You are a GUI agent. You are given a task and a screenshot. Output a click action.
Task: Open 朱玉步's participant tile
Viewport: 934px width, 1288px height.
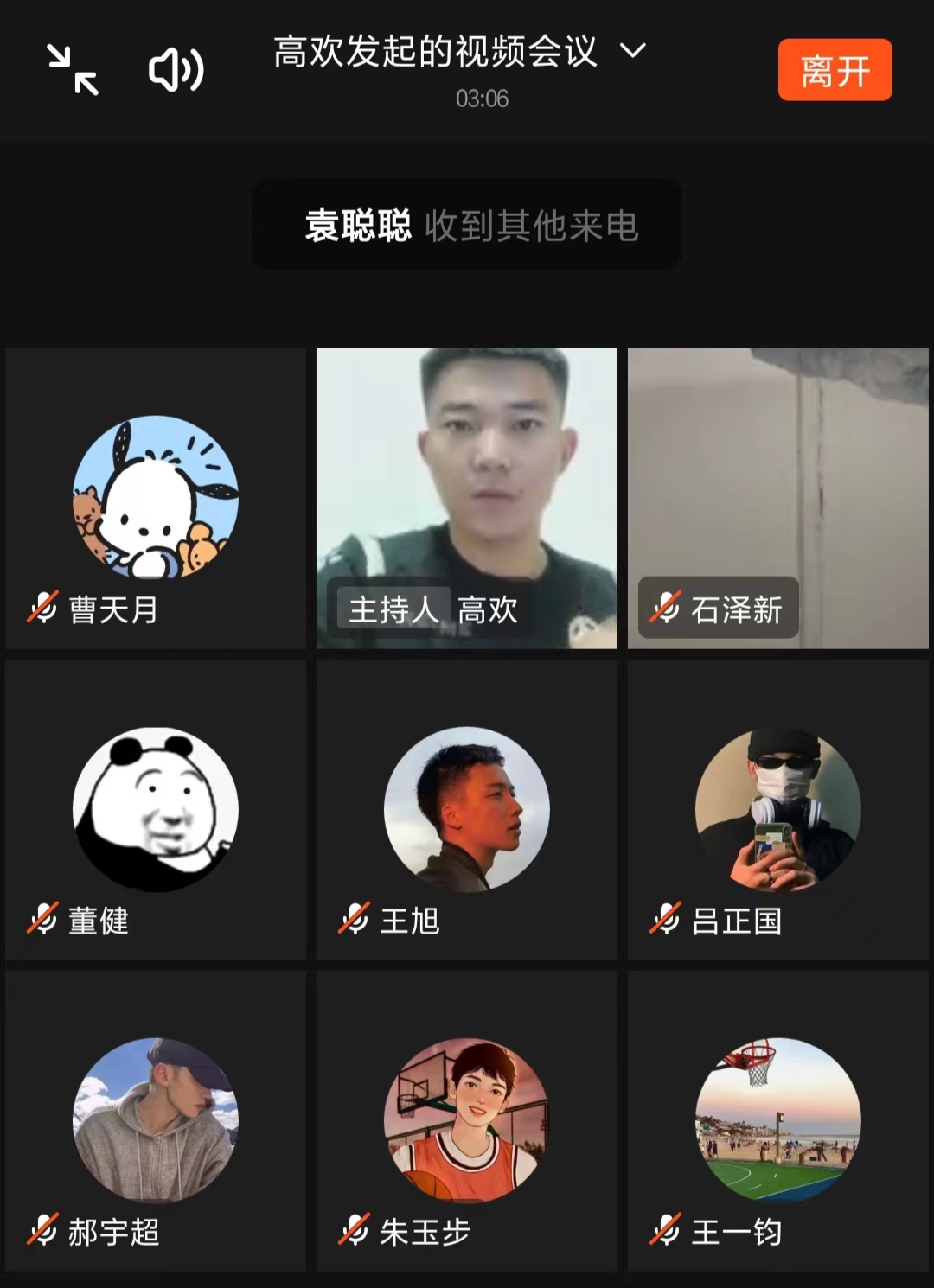coord(467,1120)
